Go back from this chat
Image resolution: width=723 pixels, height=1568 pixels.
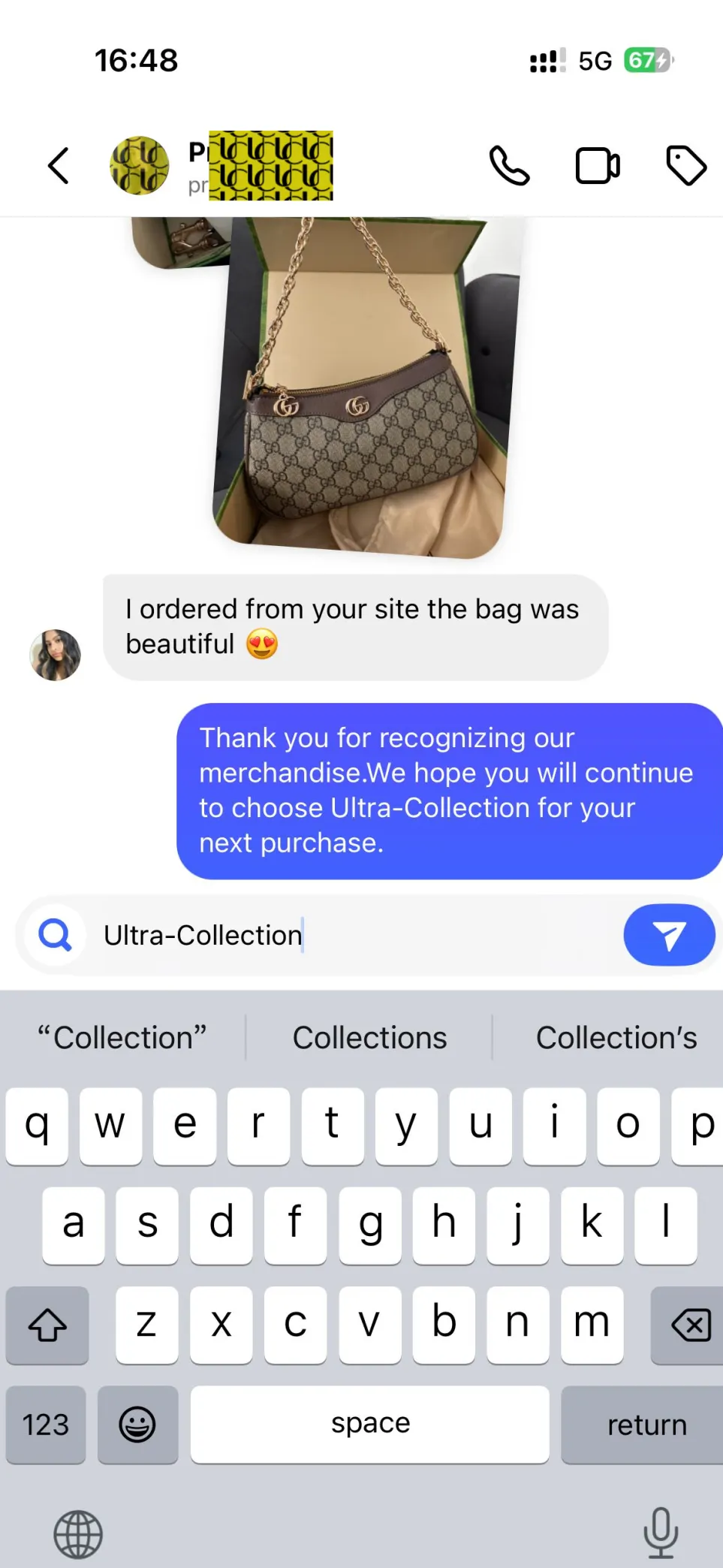59,166
